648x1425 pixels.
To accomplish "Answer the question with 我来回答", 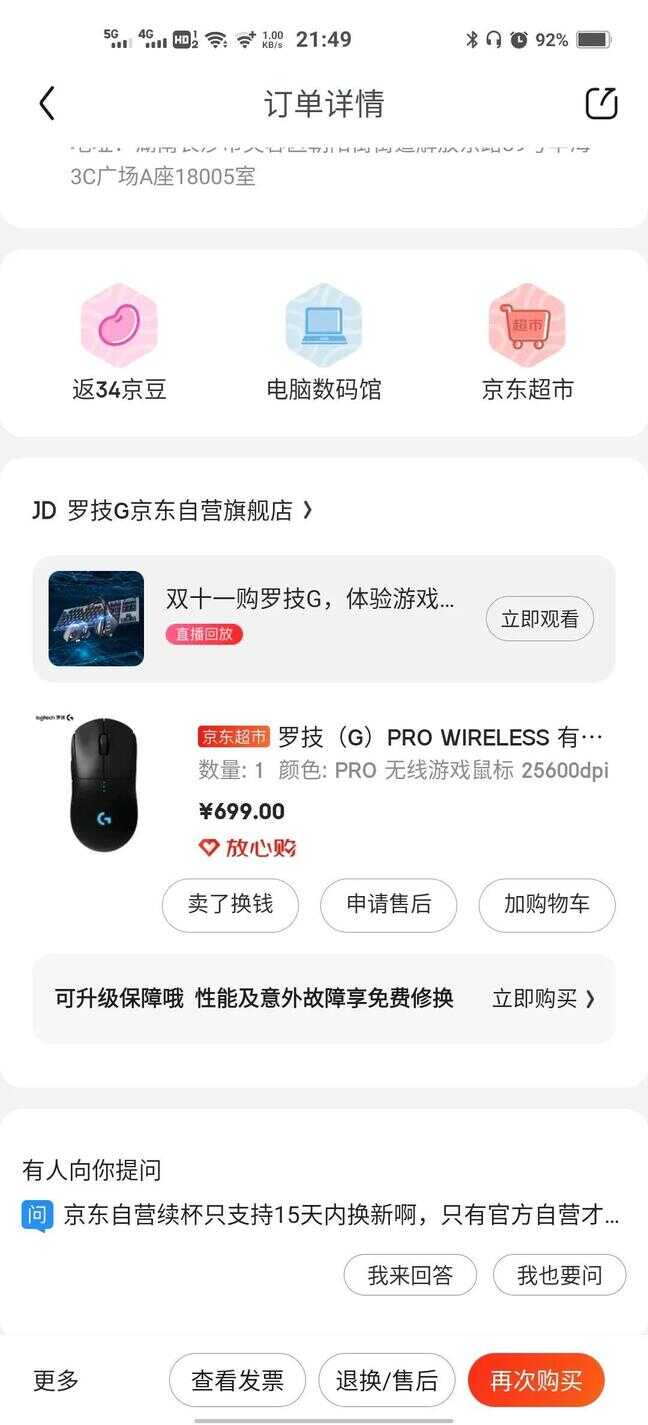I will click(410, 1275).
